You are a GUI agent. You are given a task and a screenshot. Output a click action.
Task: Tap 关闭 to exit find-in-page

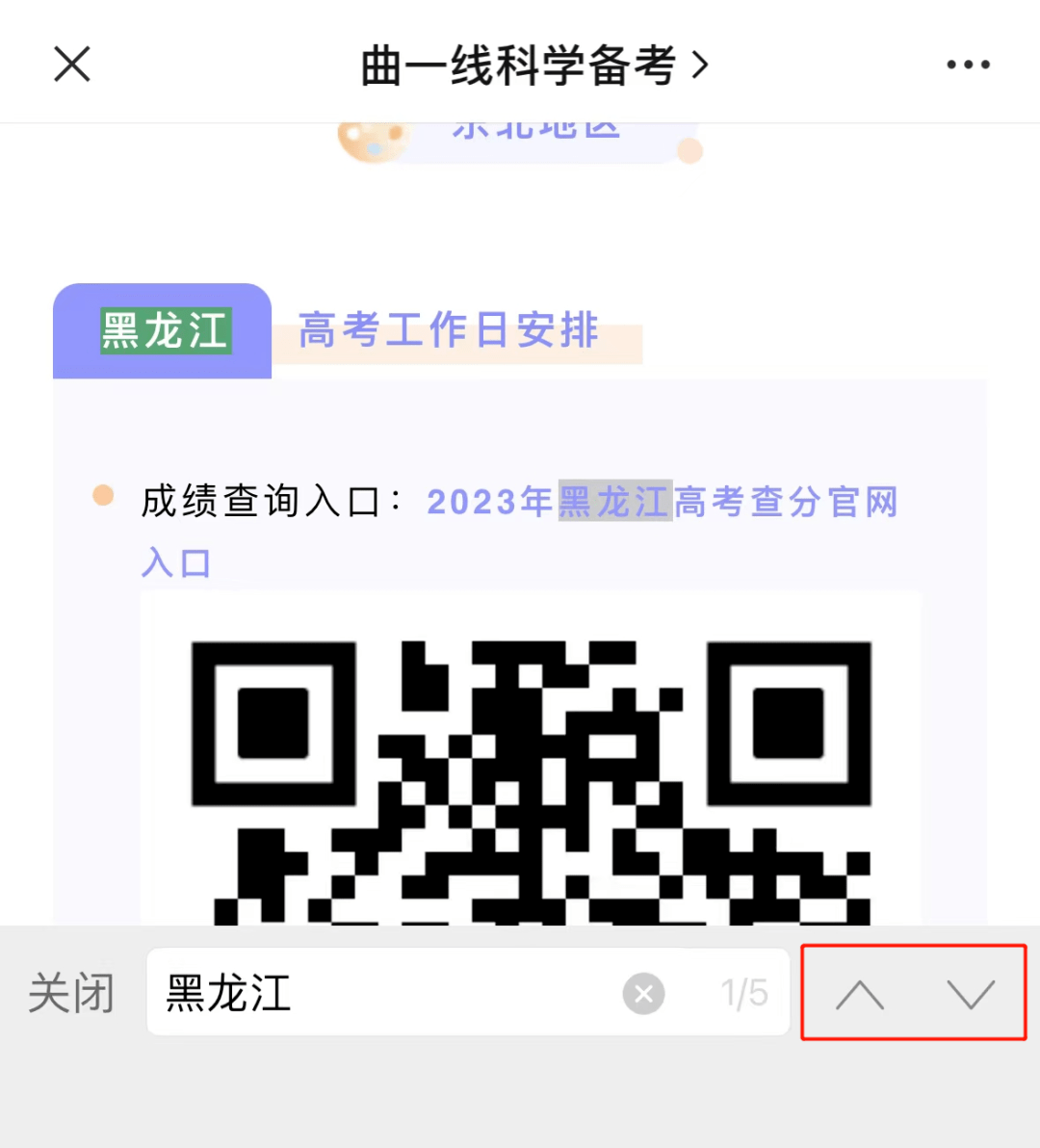point(71,993)
